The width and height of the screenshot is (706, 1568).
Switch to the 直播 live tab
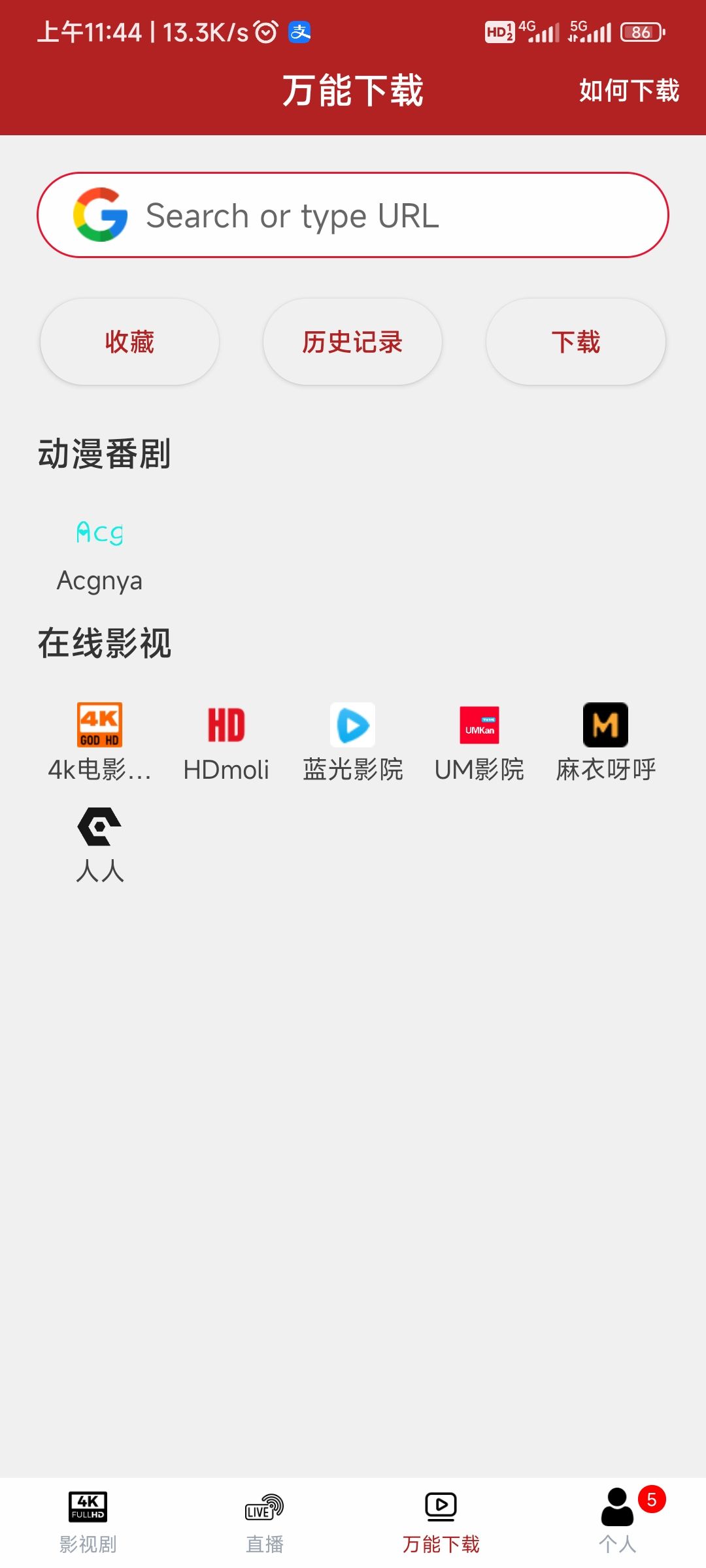265,1522
